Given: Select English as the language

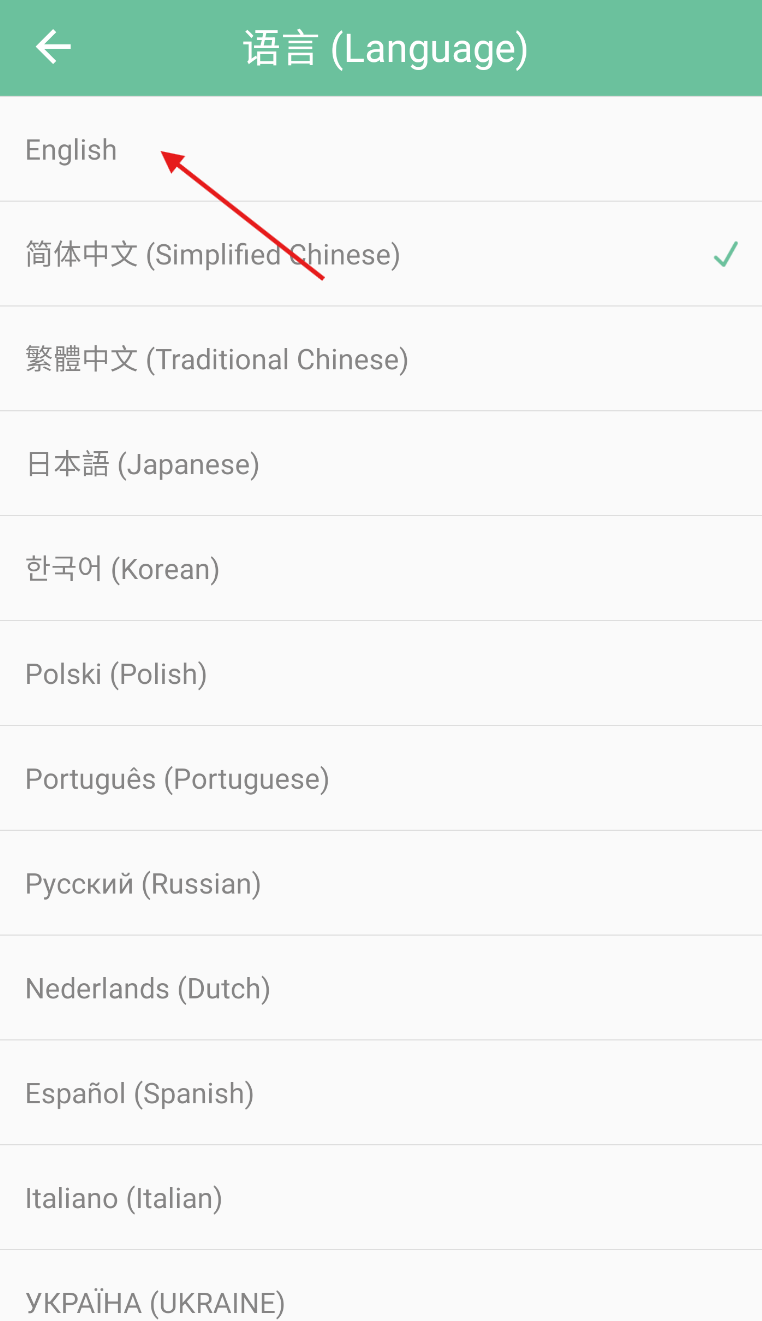Looking at the screenshot, I should pyautogui.click(x=381, y=149).
